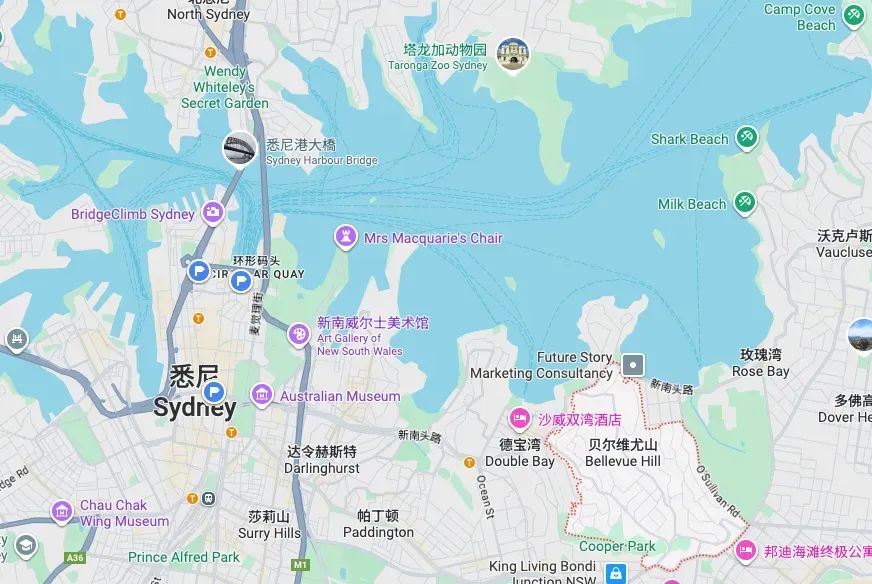Viewport: 872px width, 584px height.
Task: Open the BridgeClimb Sydney place pin
Action: point(212,213)
